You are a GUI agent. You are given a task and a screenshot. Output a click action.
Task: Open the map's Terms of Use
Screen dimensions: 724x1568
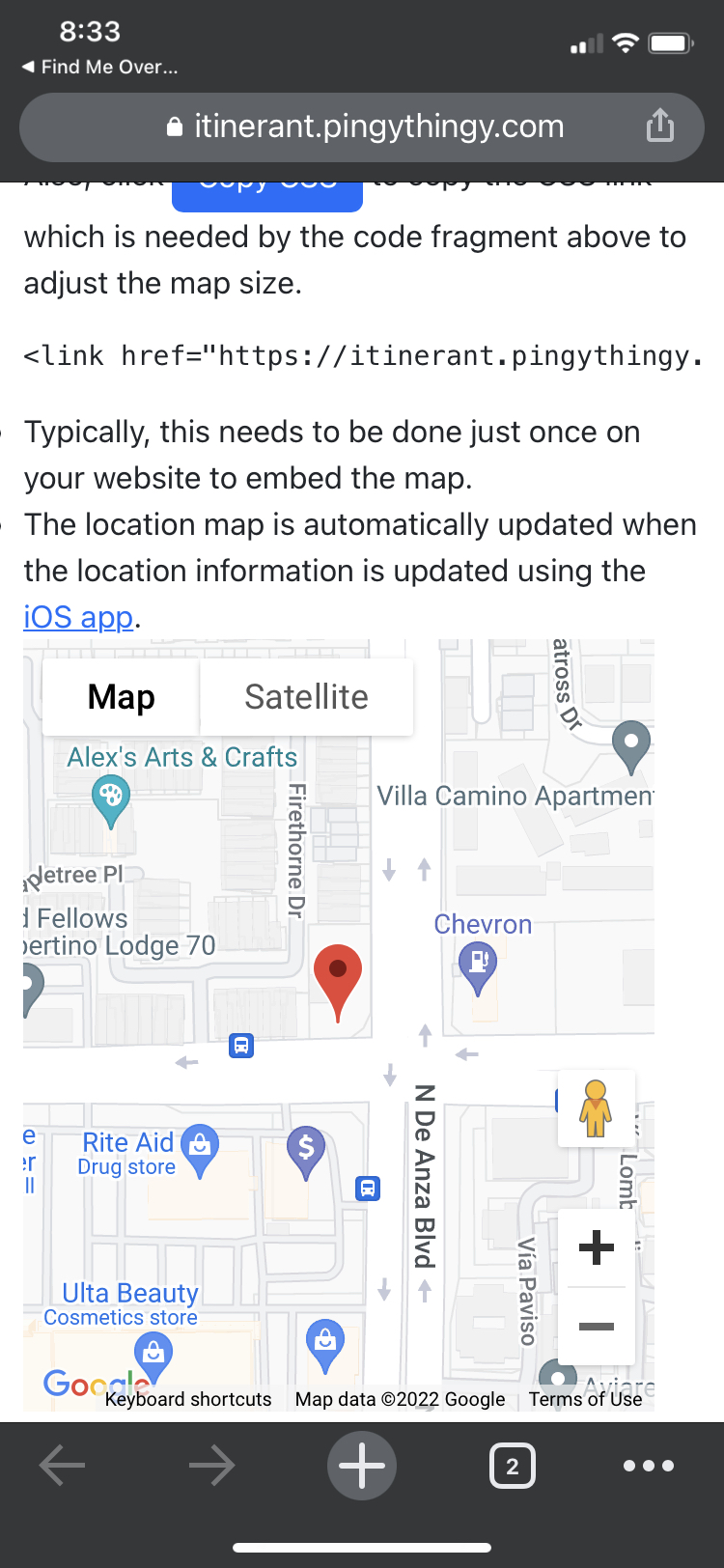(585, 1399)
